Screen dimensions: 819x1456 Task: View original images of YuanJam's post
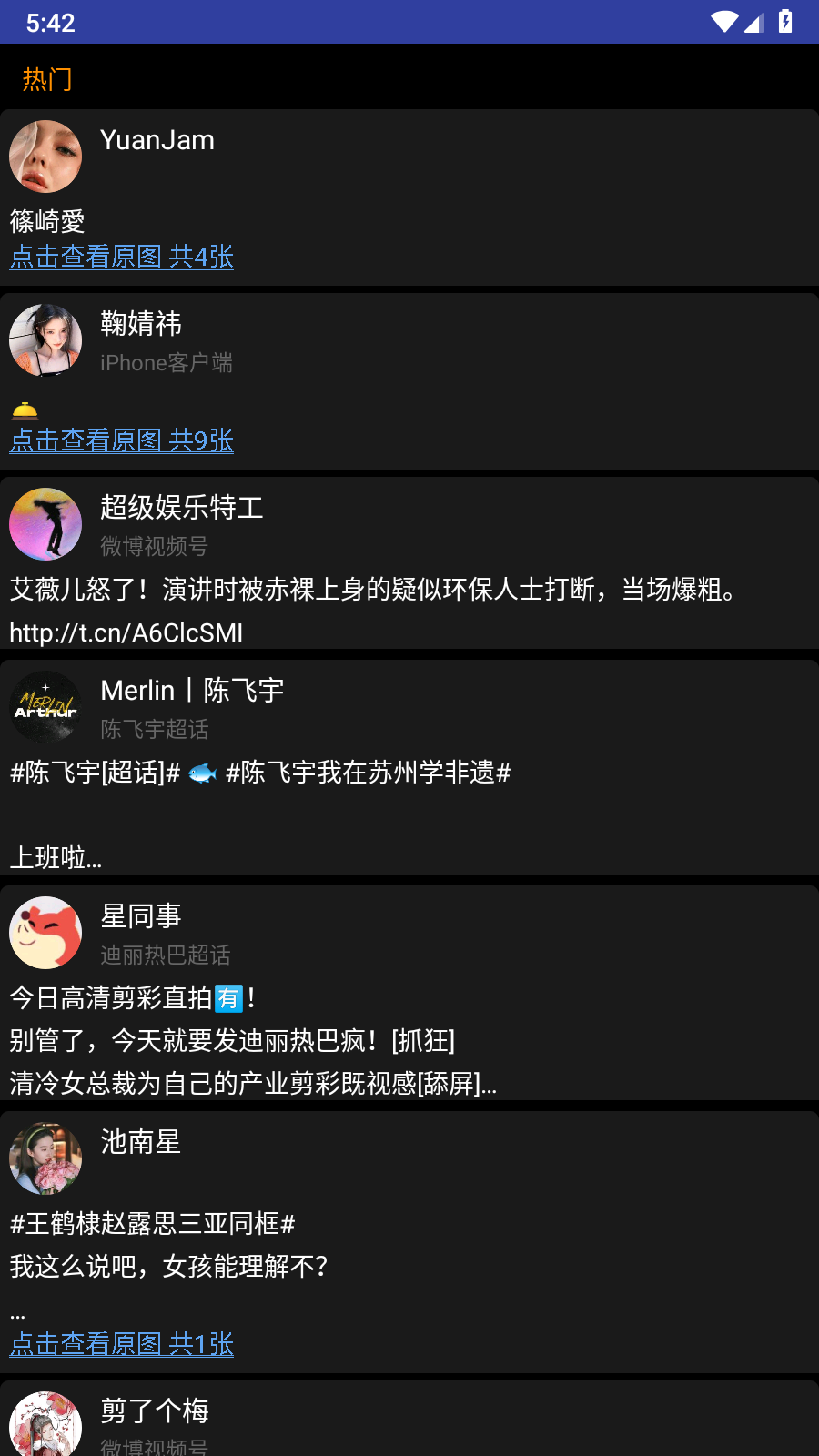click(121, 258)
